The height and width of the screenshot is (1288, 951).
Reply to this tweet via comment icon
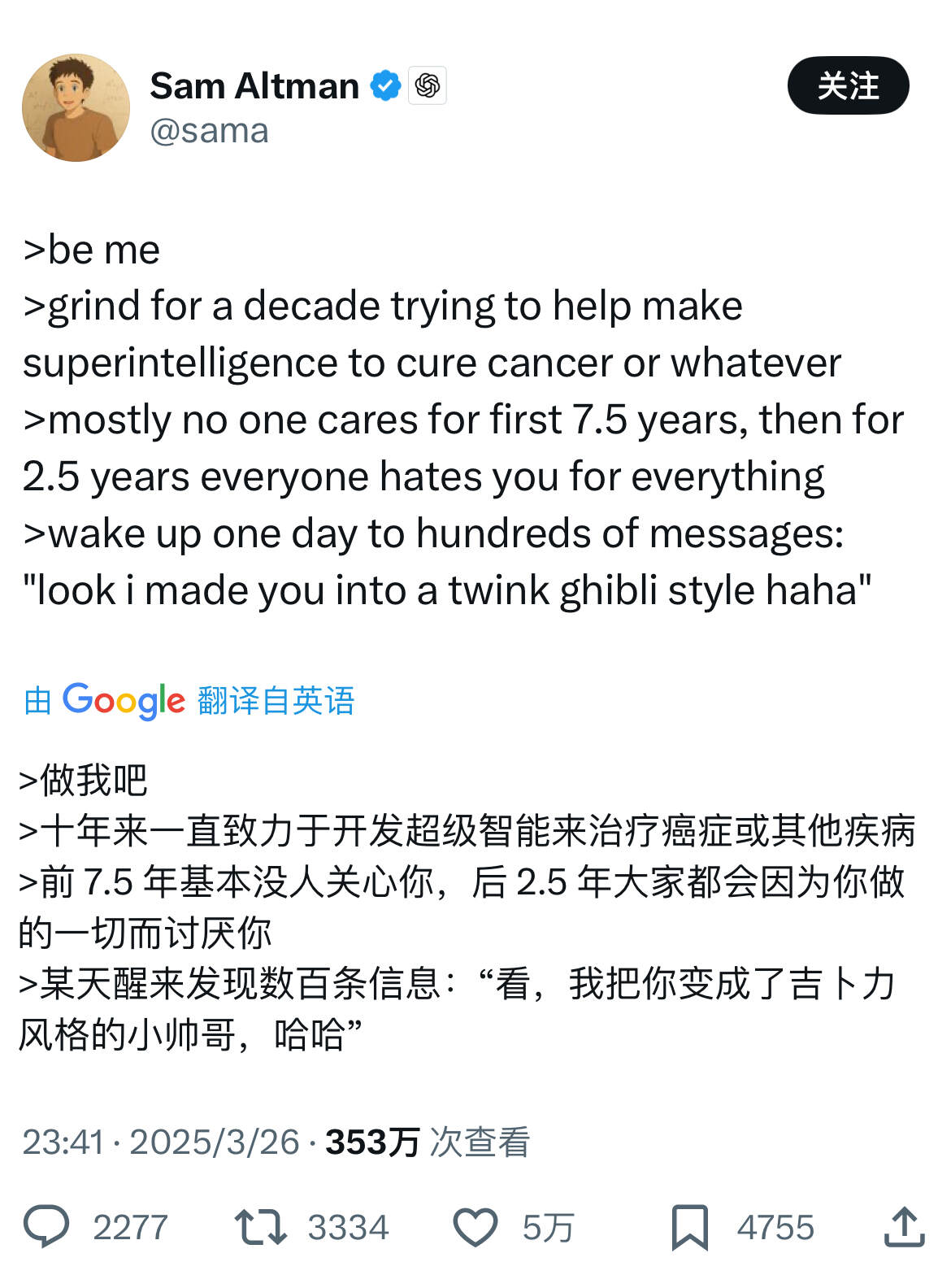tap(46, 1226)
